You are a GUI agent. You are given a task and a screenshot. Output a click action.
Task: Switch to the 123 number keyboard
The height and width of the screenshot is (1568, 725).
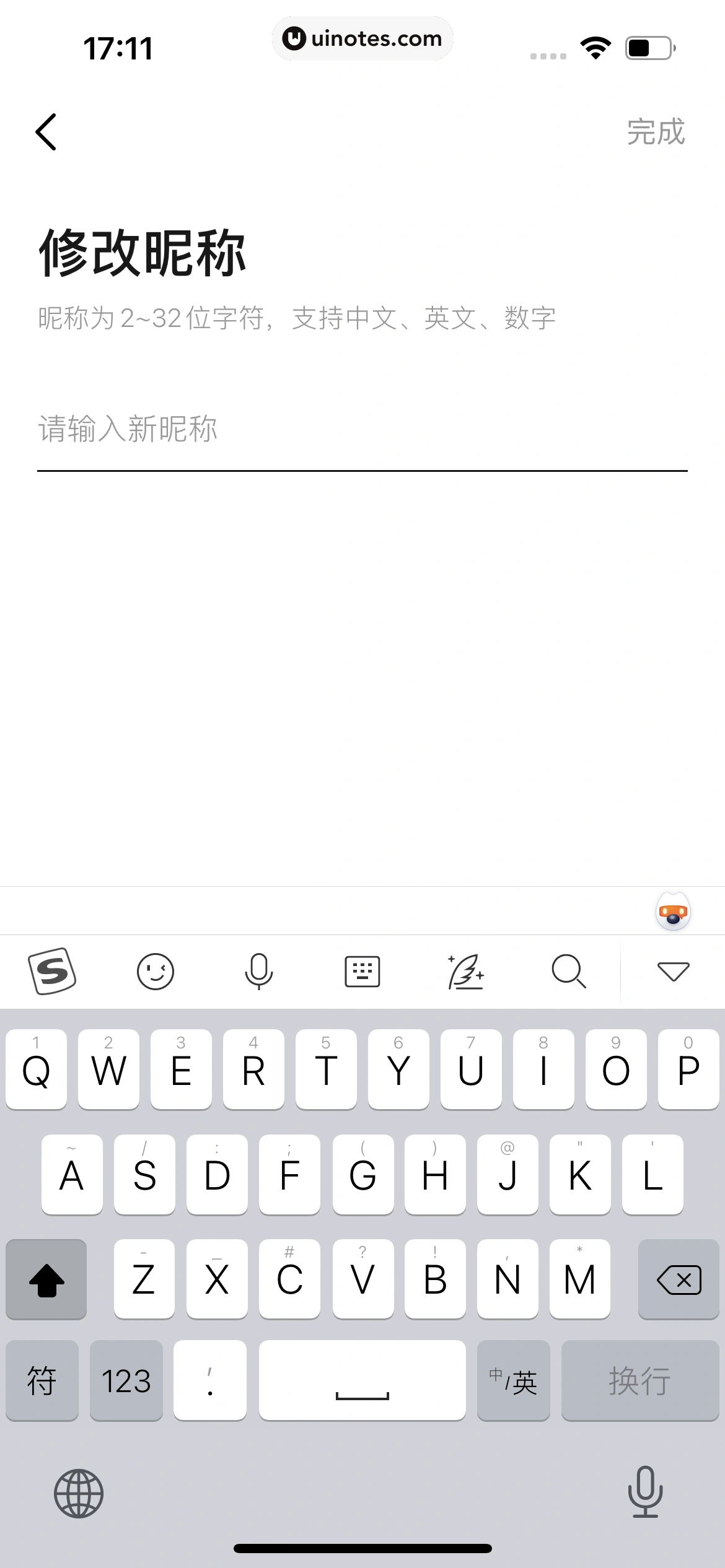126,1380
